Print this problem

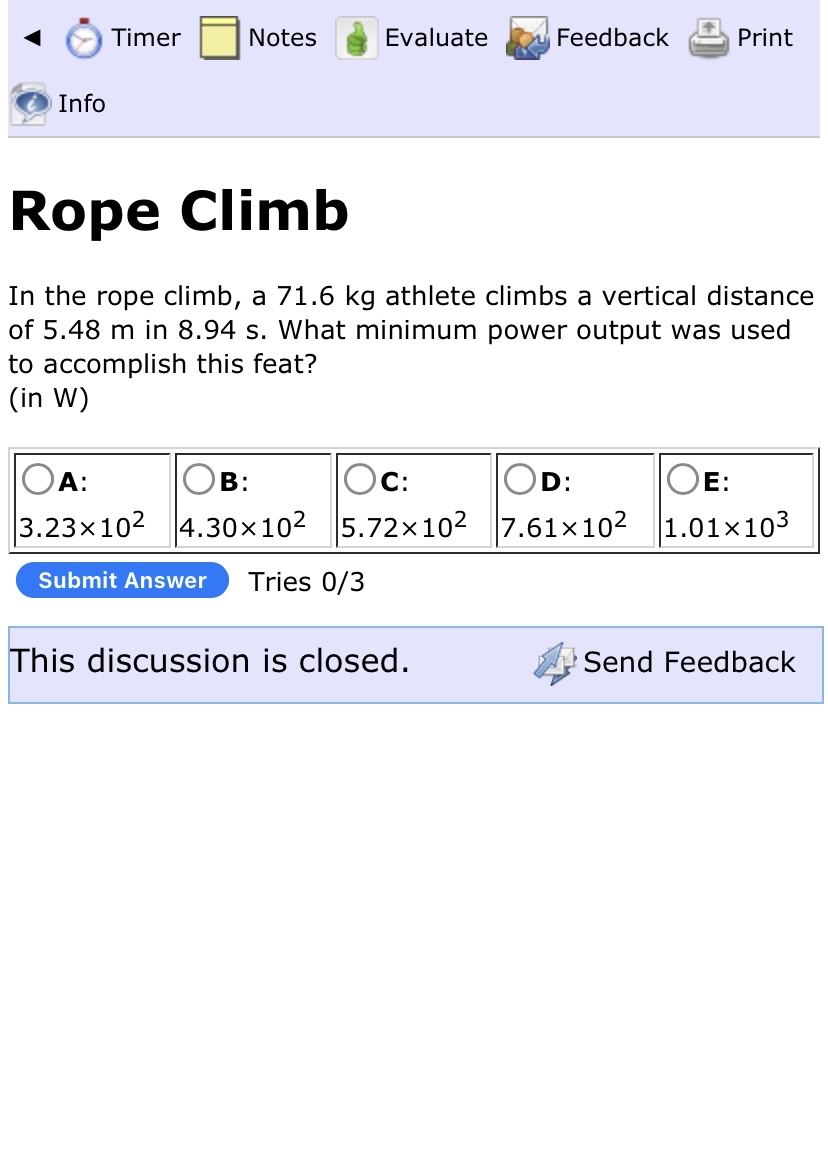point(741,38)
